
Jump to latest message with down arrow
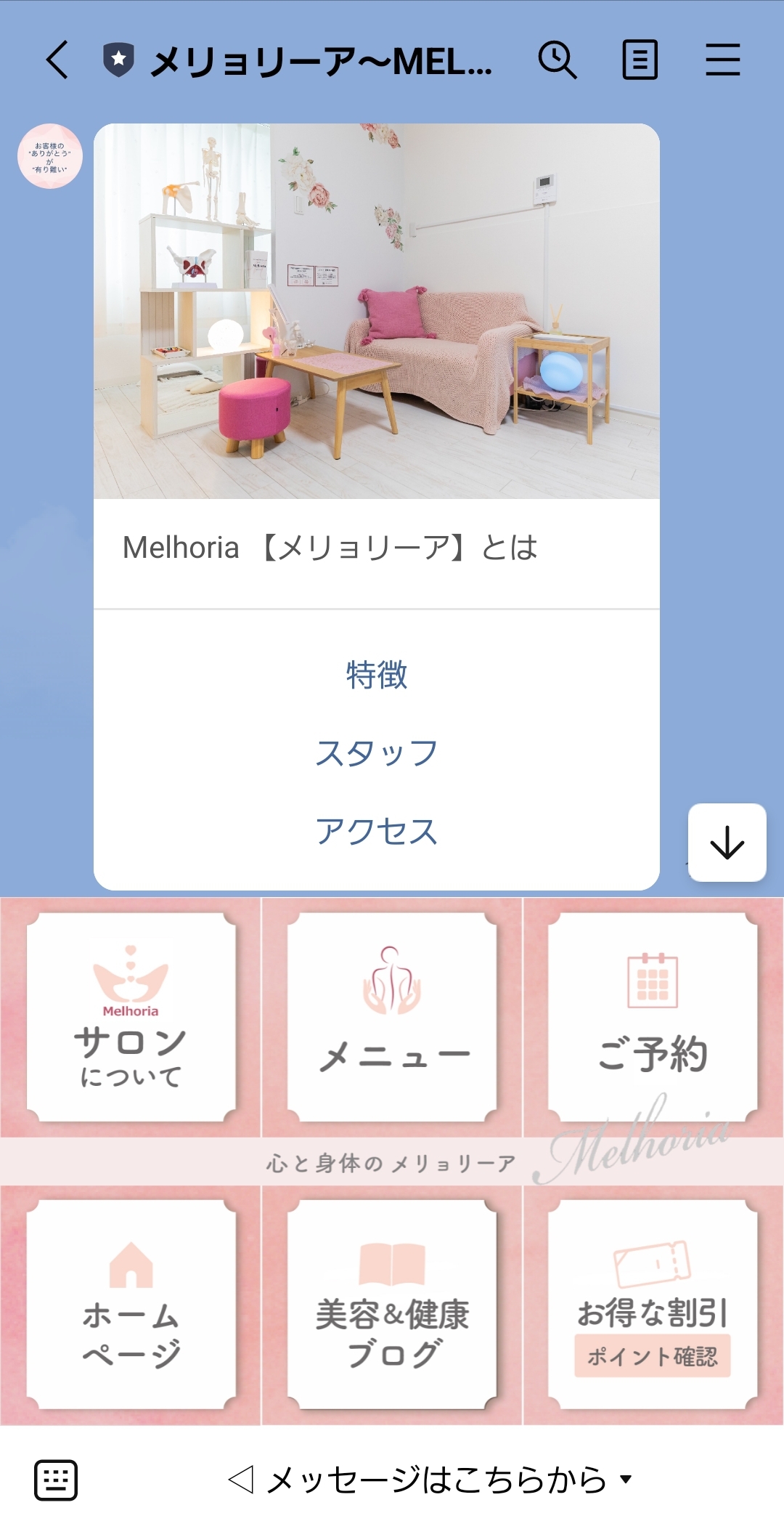[727, 843]
